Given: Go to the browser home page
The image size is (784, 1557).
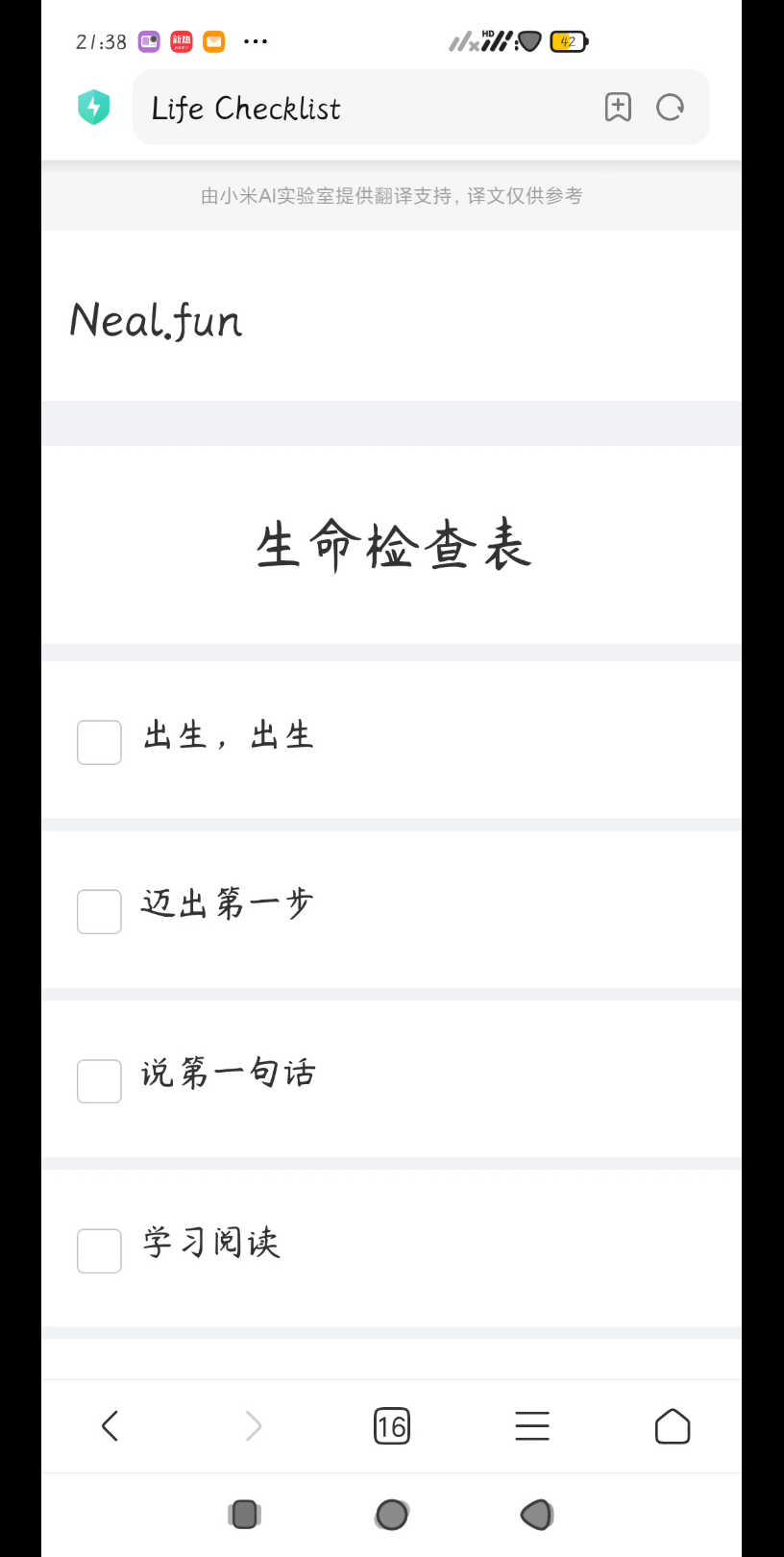Looking at the screenshot, I should [x=672, y=1426].
